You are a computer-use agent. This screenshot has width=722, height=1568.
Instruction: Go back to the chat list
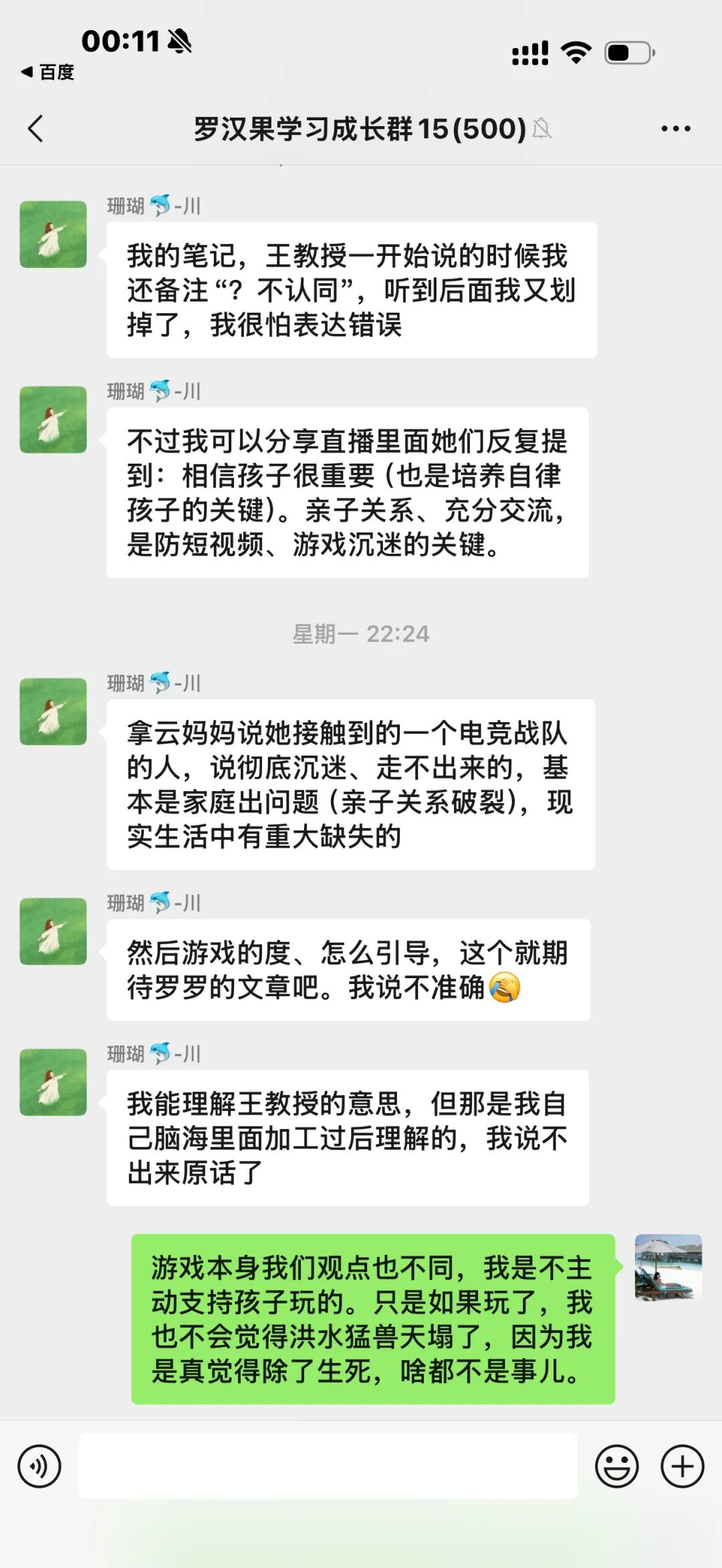pyautogui.click(x=36, y=129)
